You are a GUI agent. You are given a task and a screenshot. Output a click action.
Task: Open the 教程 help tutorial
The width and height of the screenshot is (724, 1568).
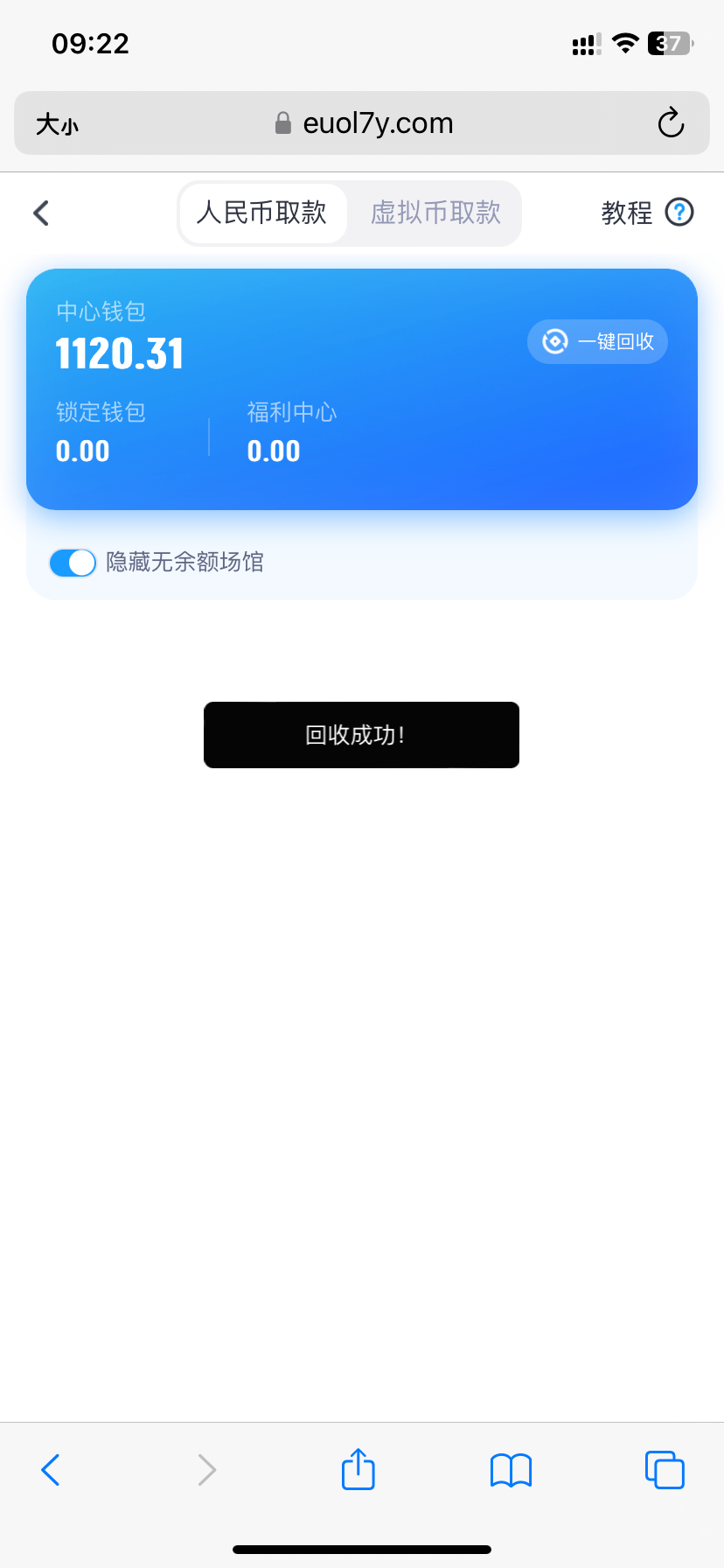pyautogui.click(x=646, y=213)
